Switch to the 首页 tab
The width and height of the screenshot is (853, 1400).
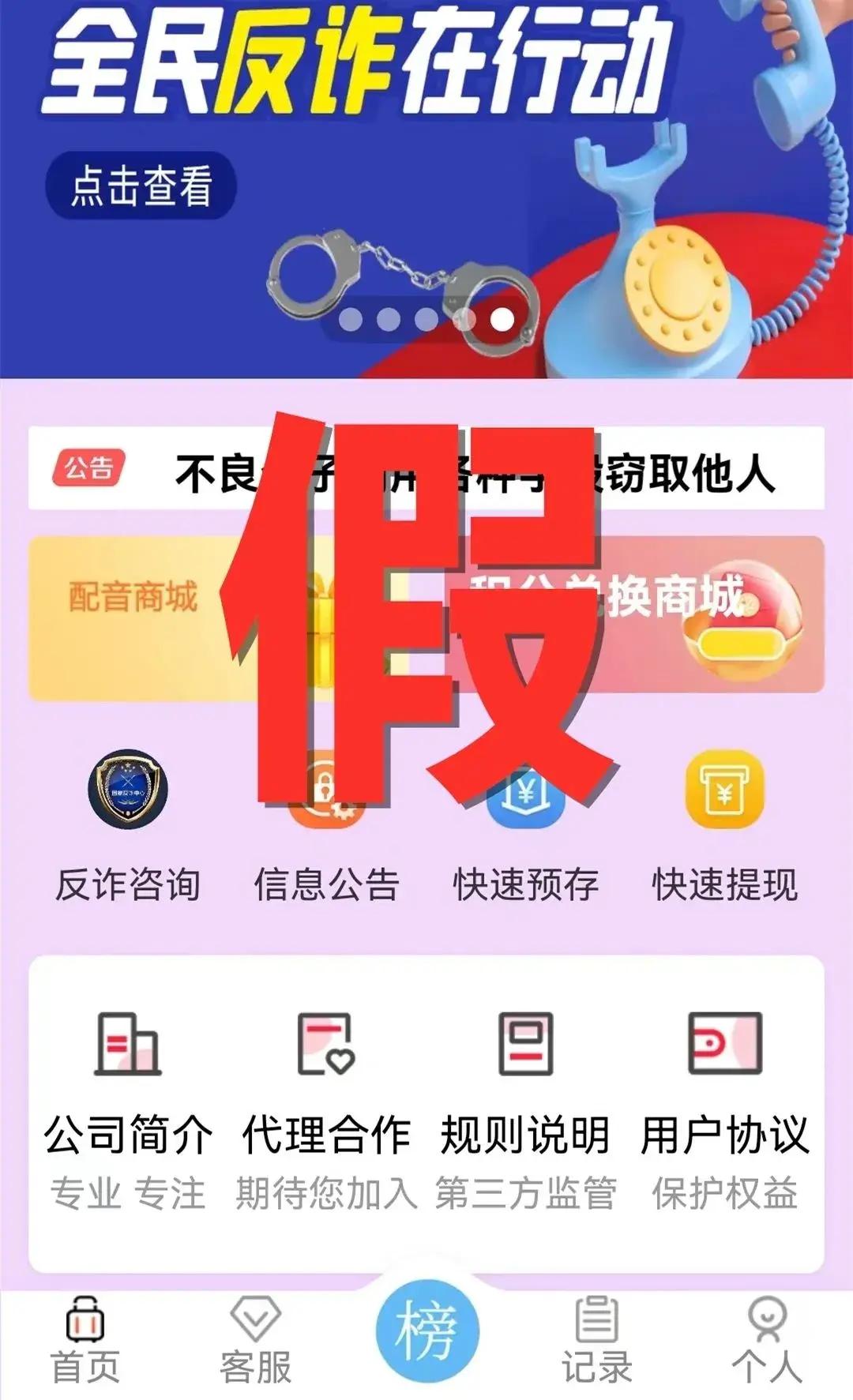[x=85, y=1340]
